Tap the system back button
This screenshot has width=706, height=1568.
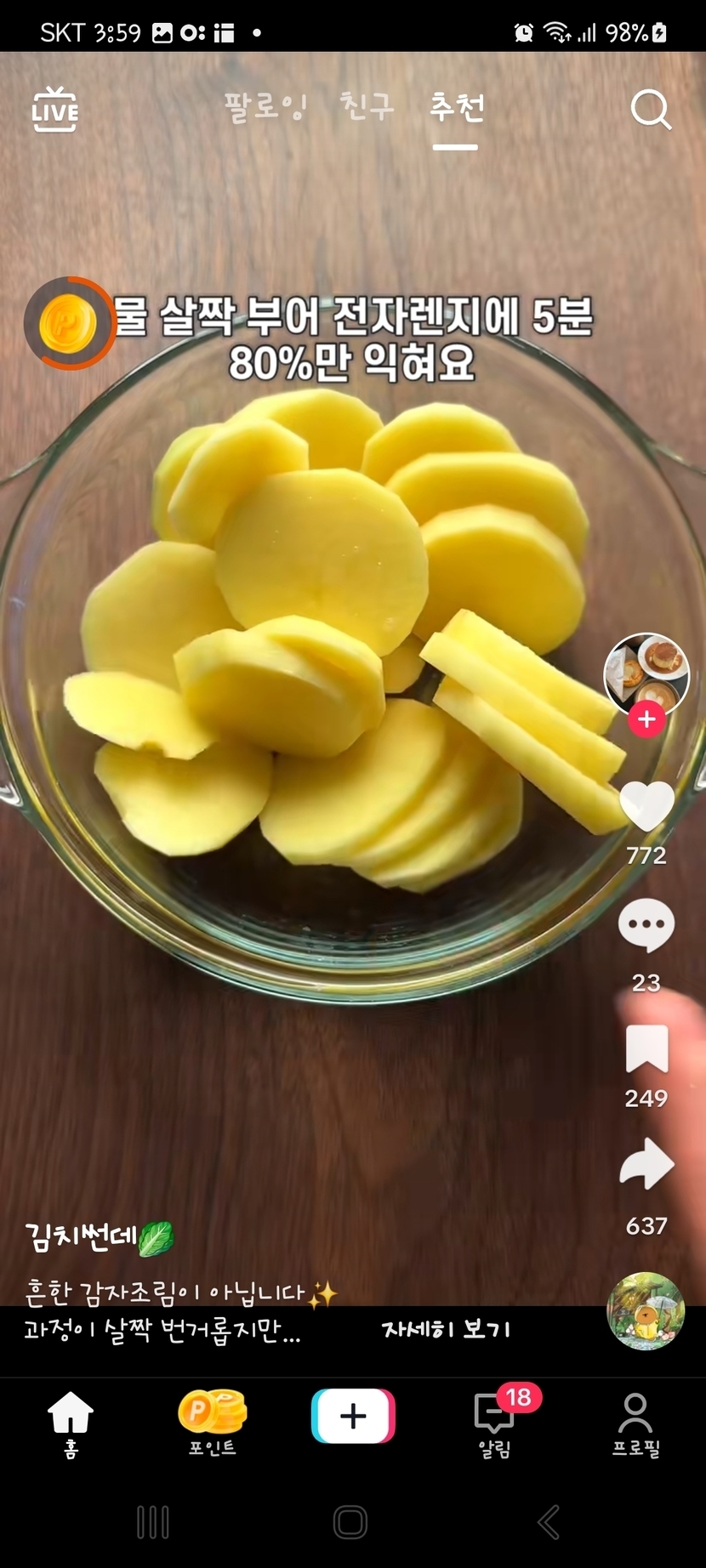coord(549,1522)
